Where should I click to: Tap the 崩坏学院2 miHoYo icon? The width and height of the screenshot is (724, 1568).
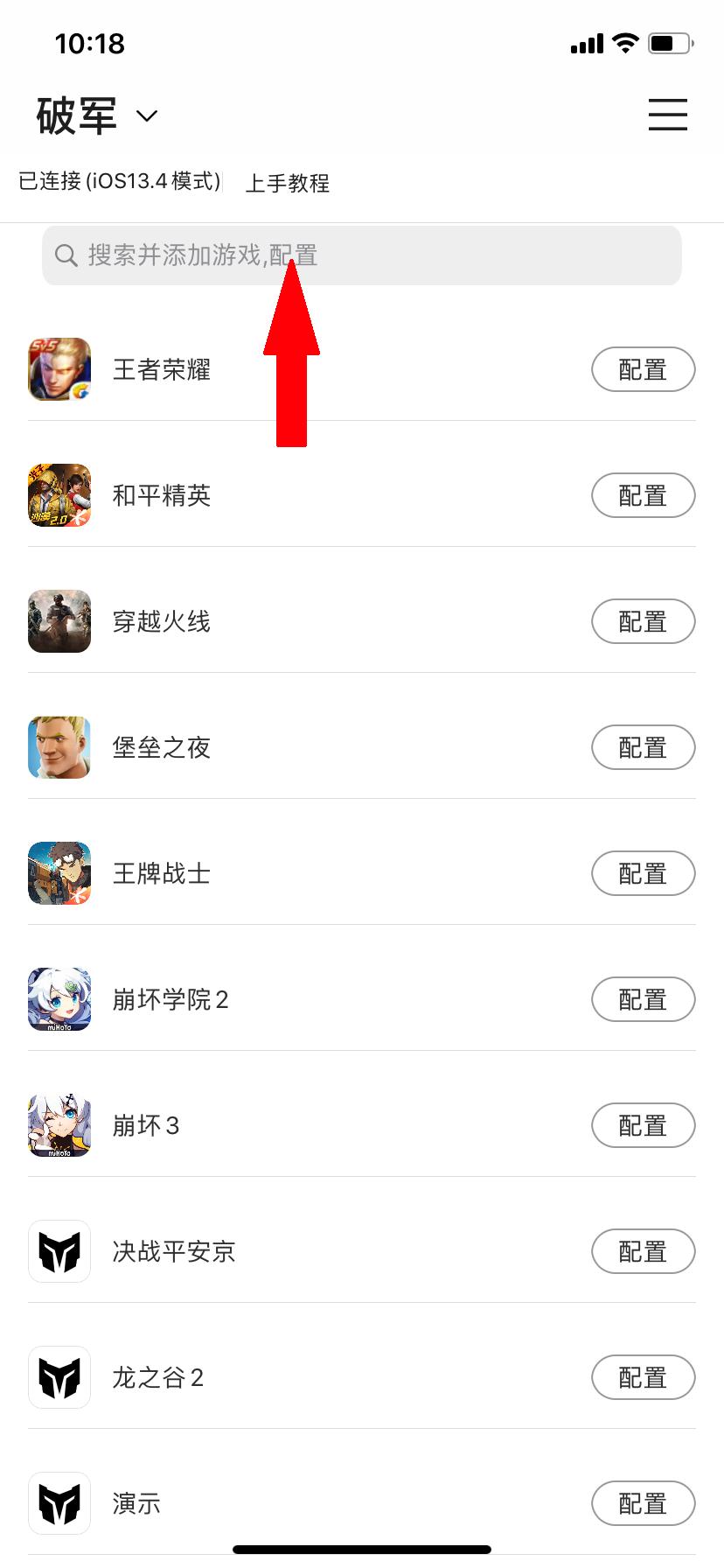point(59,999)
